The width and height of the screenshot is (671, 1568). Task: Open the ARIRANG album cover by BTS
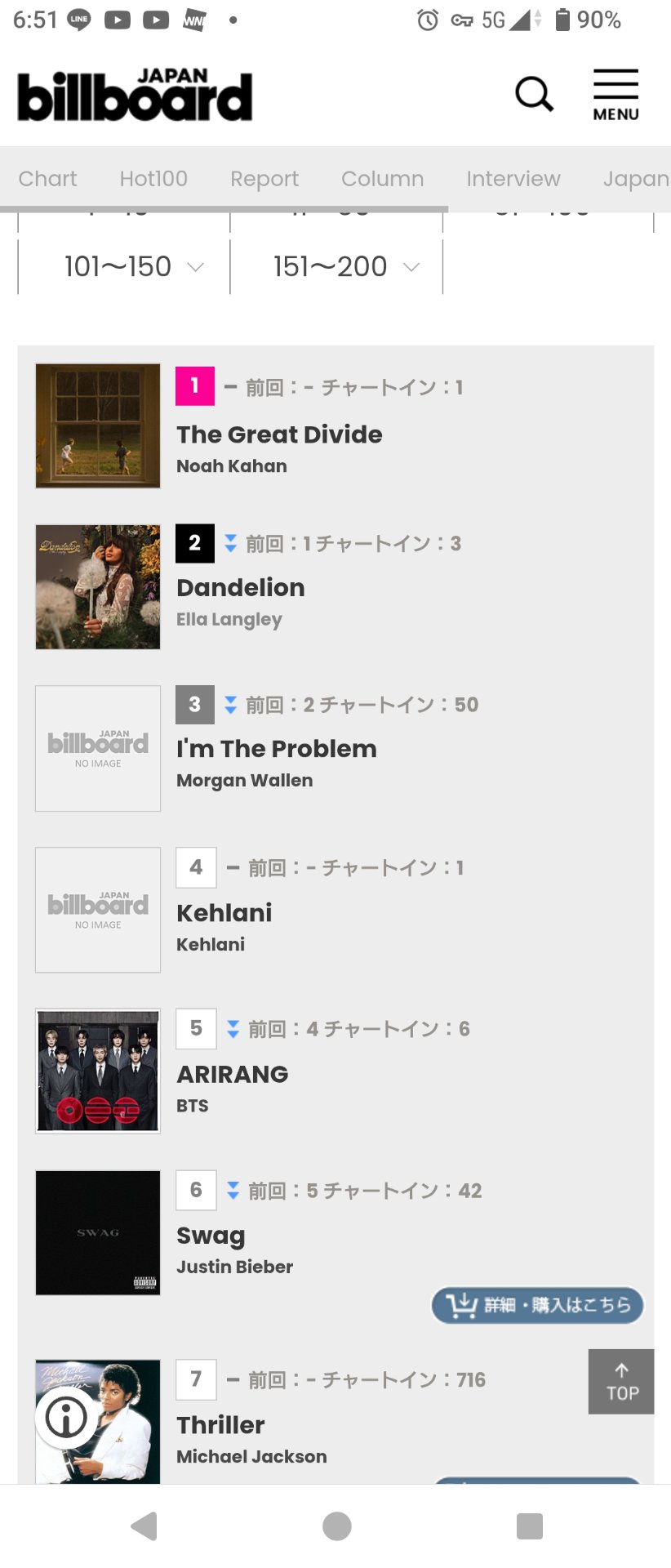pos(98,1071)
